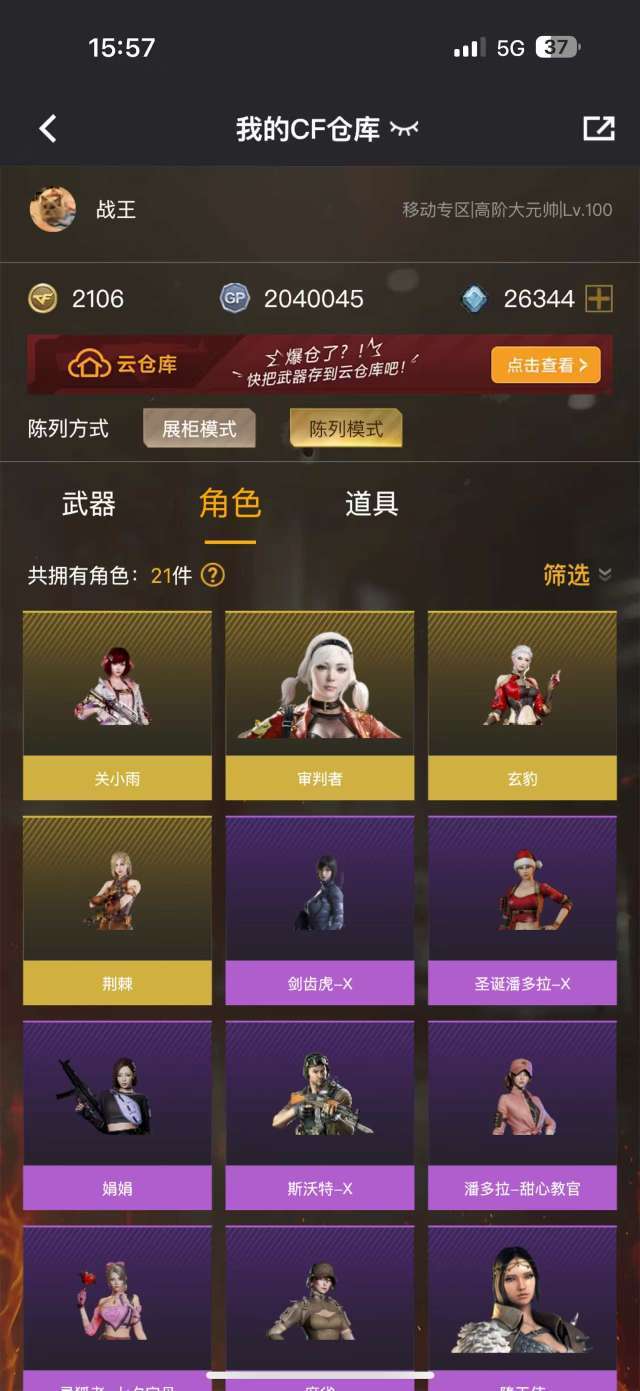Switch to 展柜模式 display mode
The height and width of the screenshot is (1391, 640).
coord(200,429)
